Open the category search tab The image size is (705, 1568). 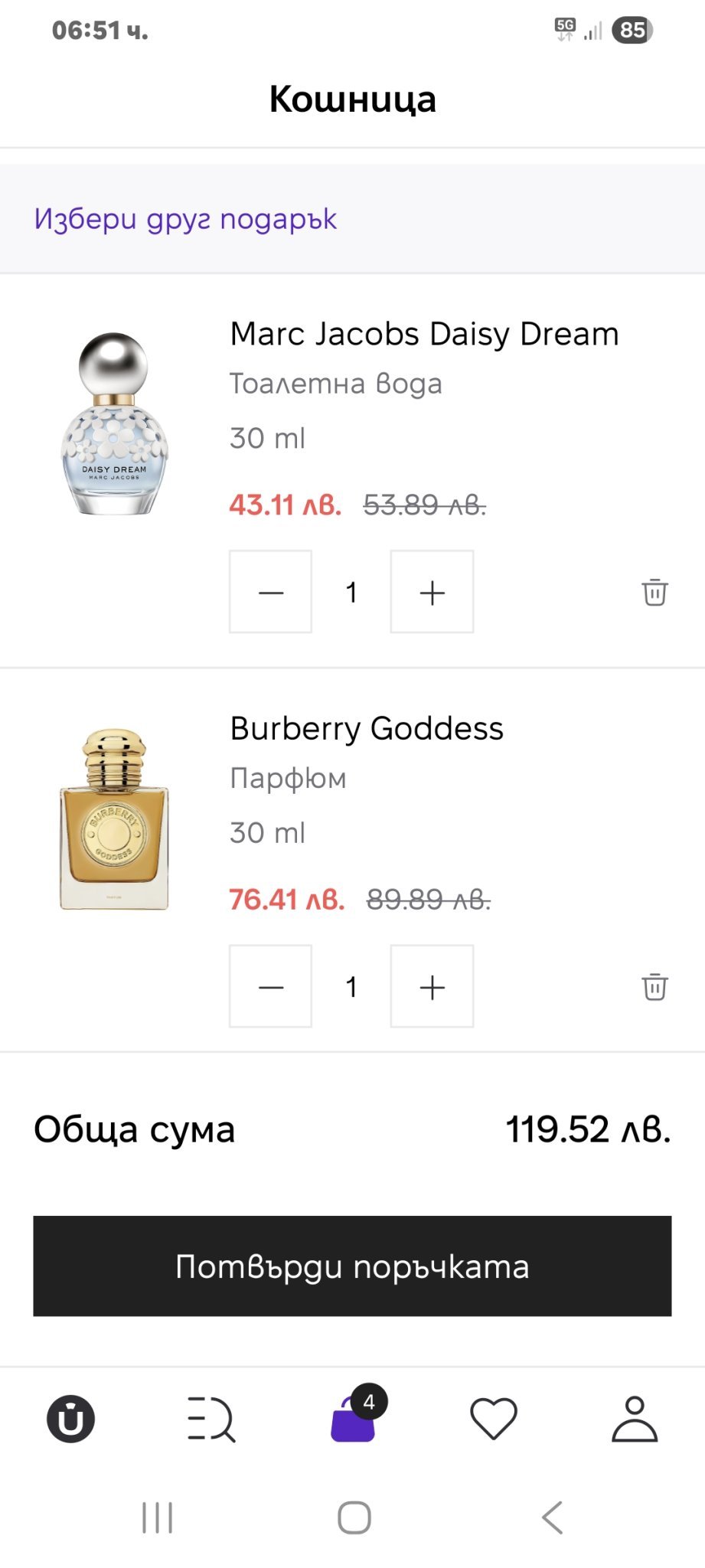pos(211,1419)
